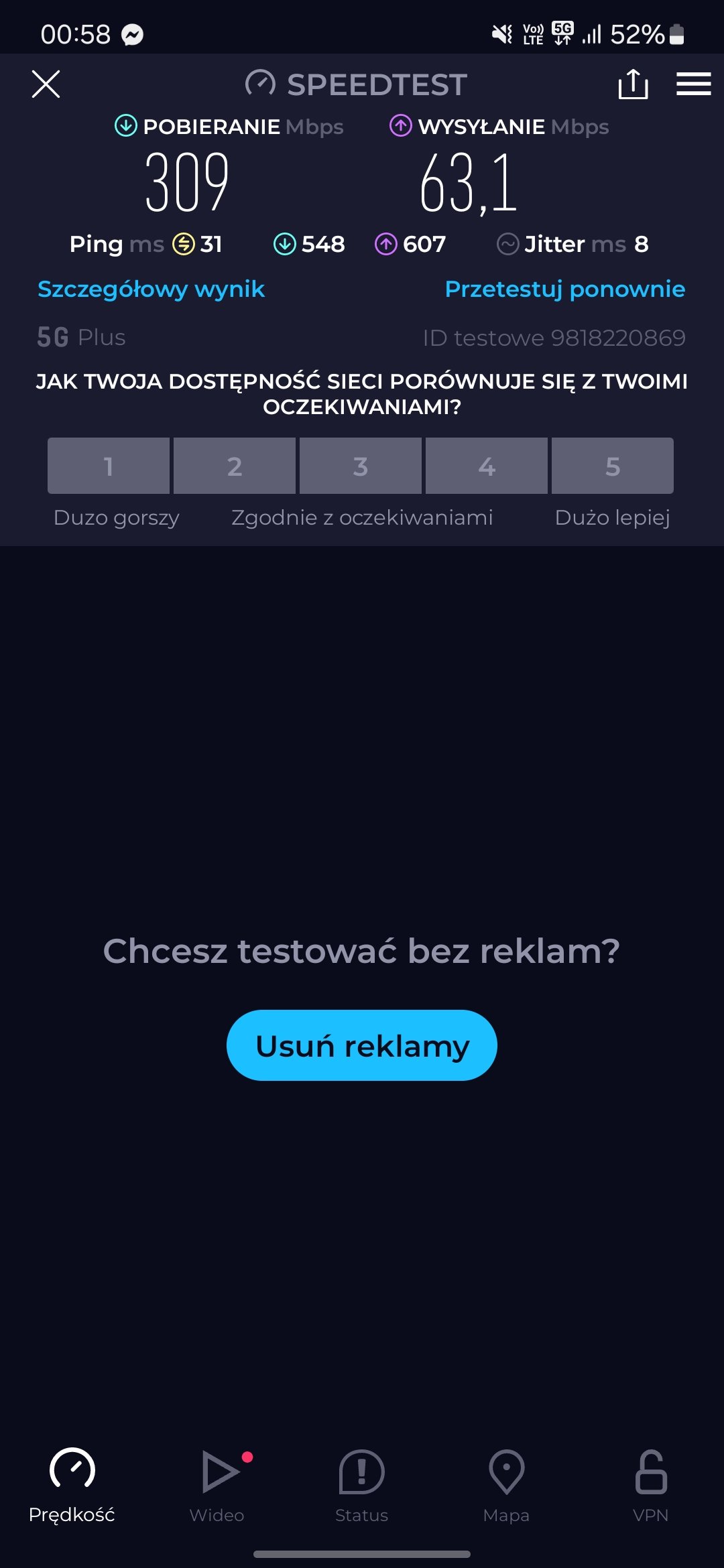Rate network availability as 2
The image size is (724, 1568).
click(235, 466)
